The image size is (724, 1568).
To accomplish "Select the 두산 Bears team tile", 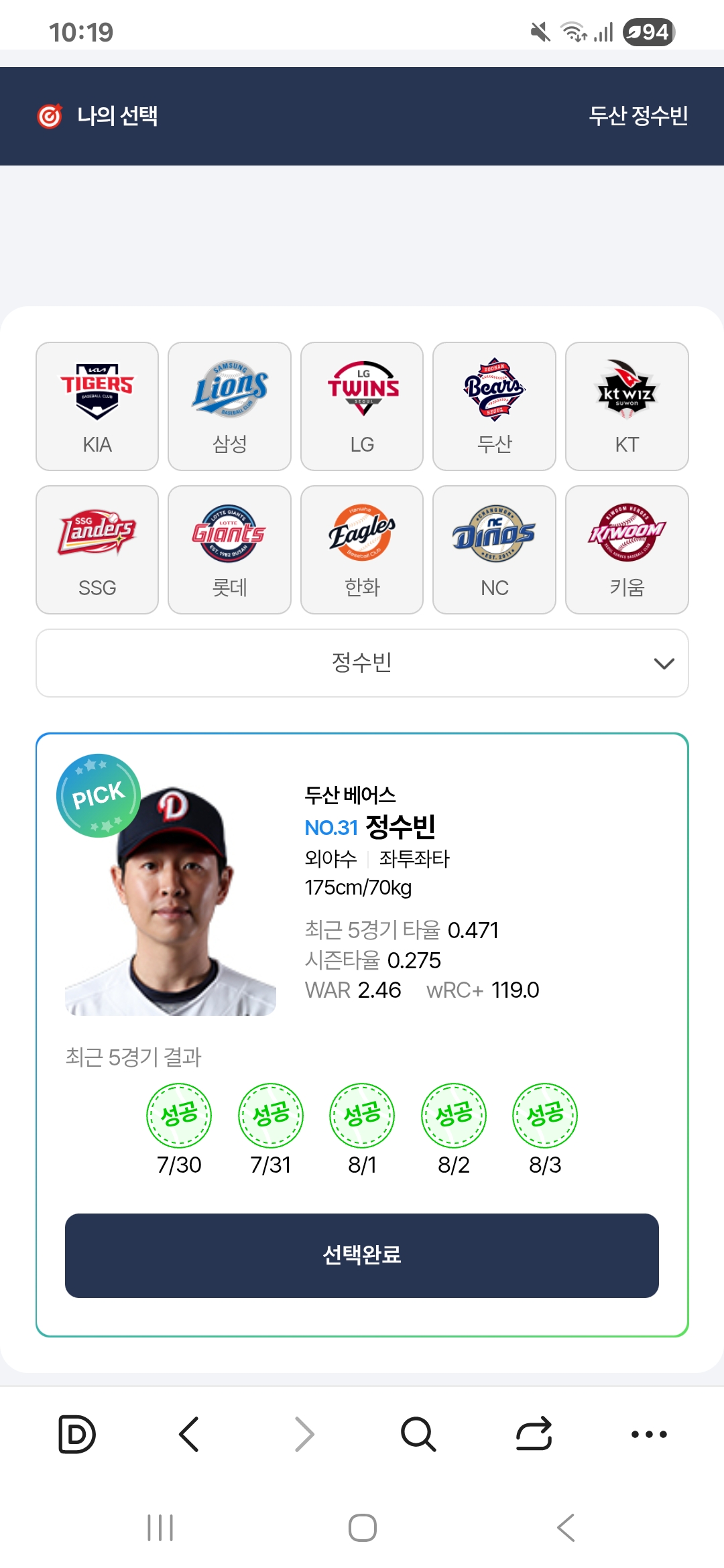I will (x=494, y=407).
